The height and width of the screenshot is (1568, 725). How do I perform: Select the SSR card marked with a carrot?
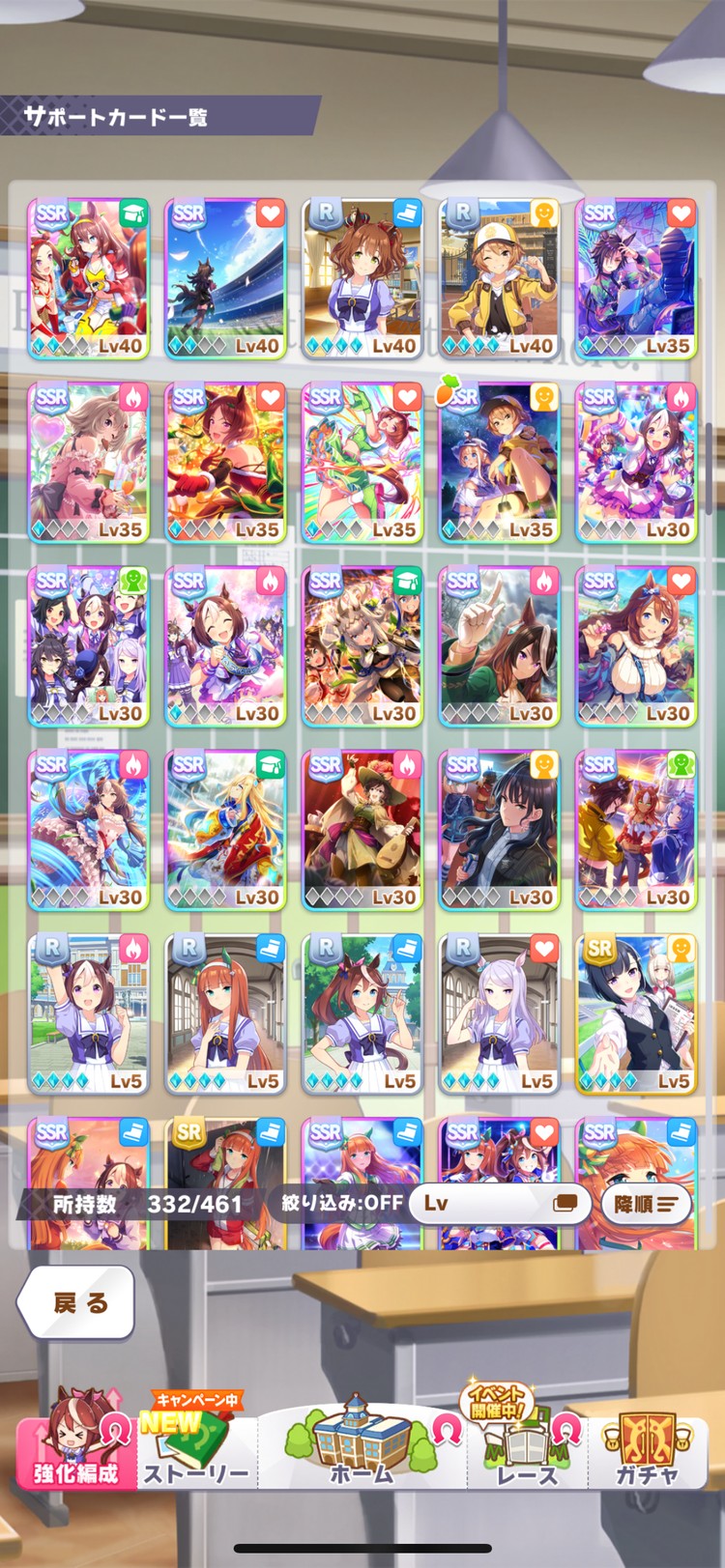coord(499,463)
